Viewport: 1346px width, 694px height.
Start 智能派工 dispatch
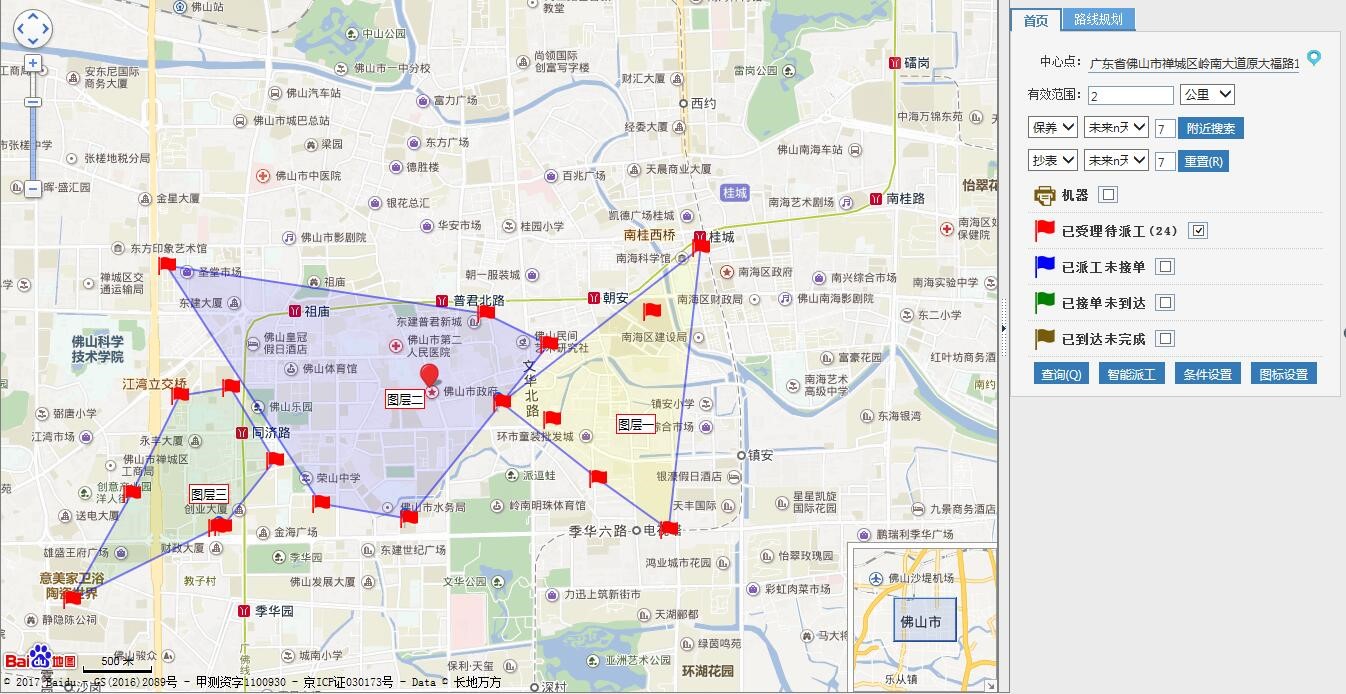(x=1131, y=375)
